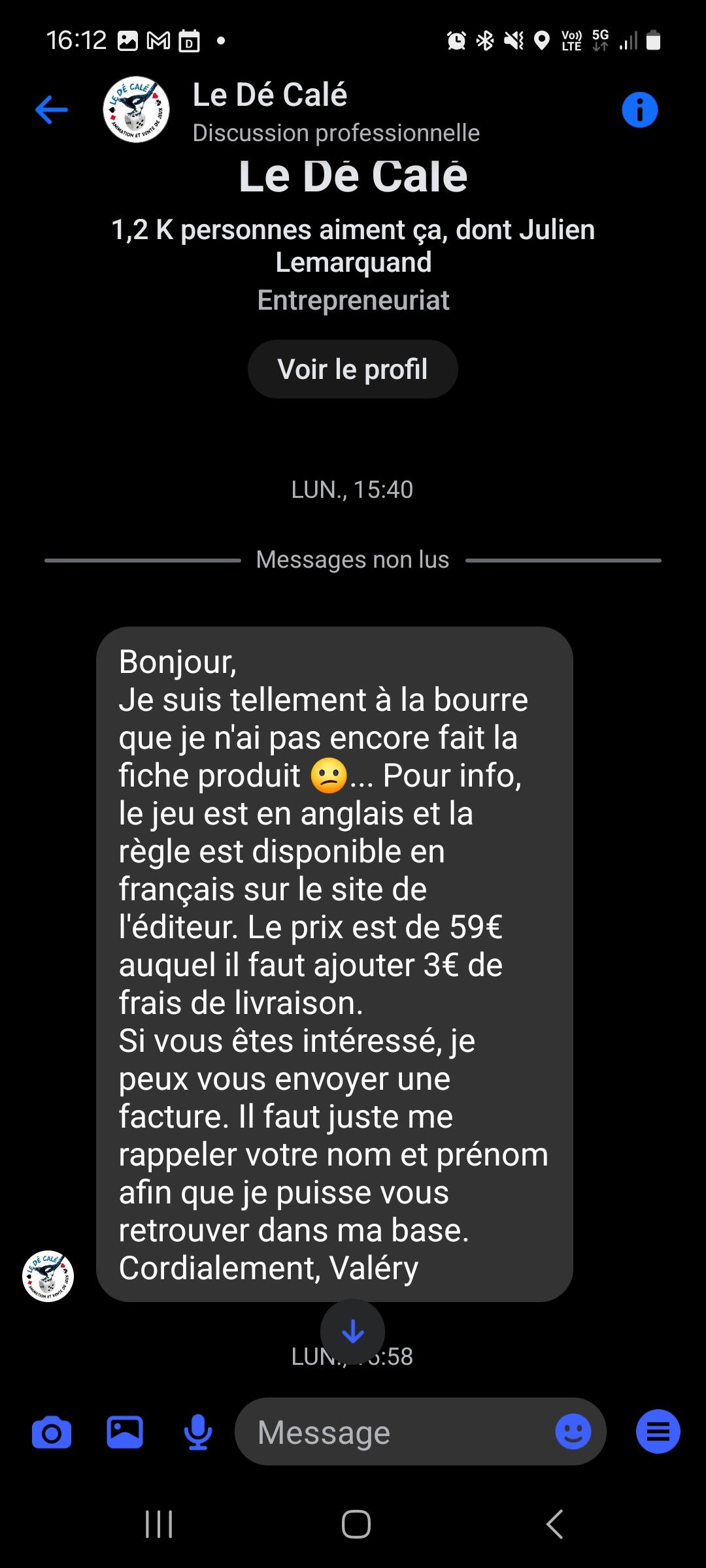This screenshot has height=1568, width=706.
Task: Focus the Message text field
Action: 392,1433
